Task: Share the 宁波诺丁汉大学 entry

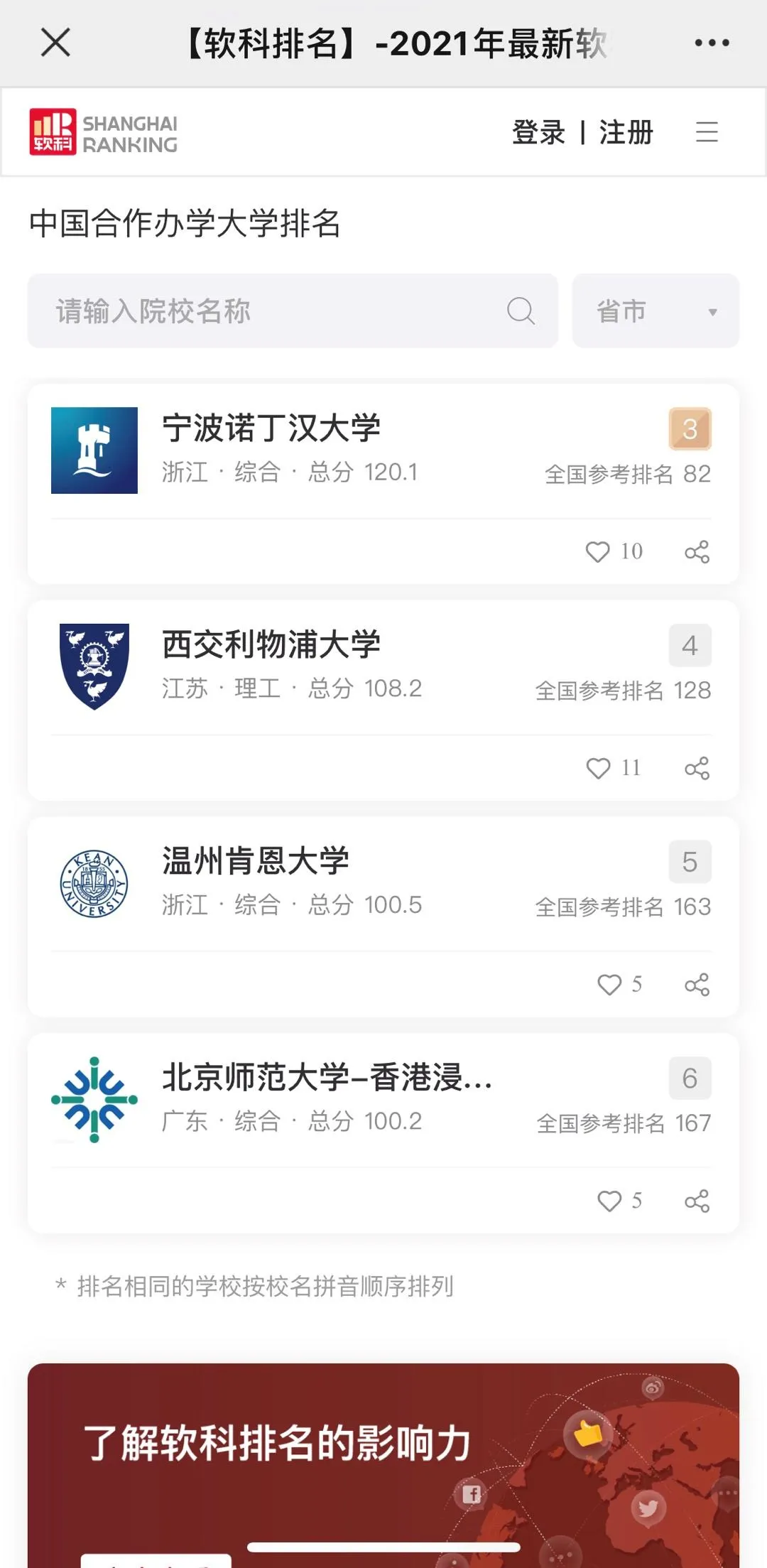Action: 697,552
